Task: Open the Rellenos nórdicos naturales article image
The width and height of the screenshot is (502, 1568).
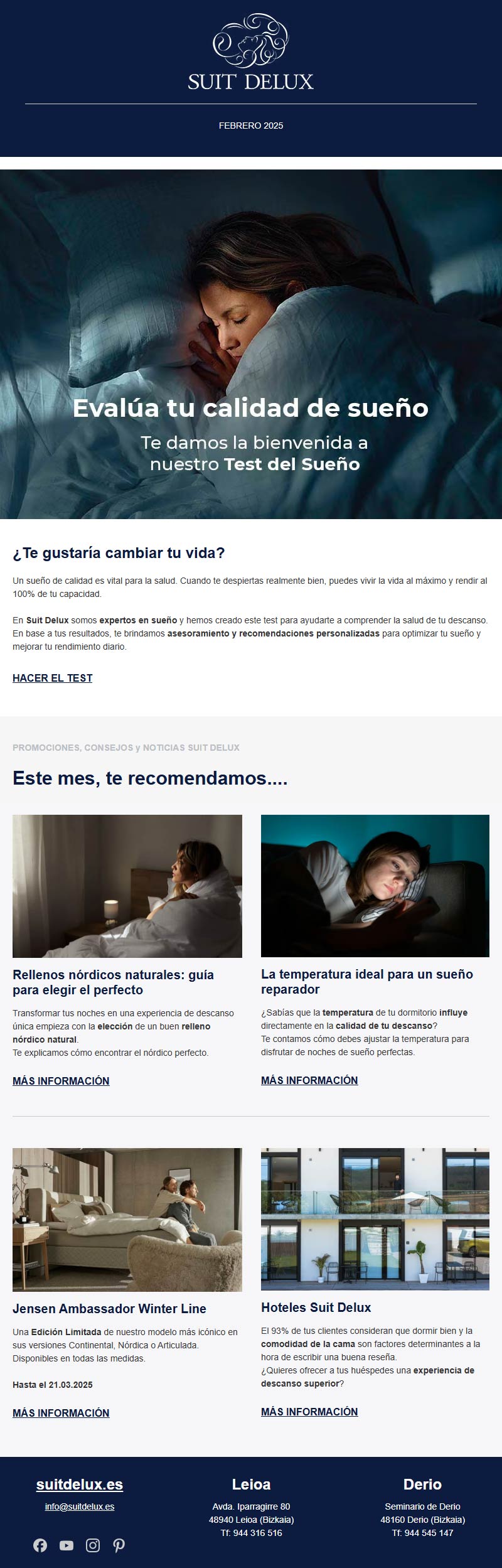Action: click(127, 886)
